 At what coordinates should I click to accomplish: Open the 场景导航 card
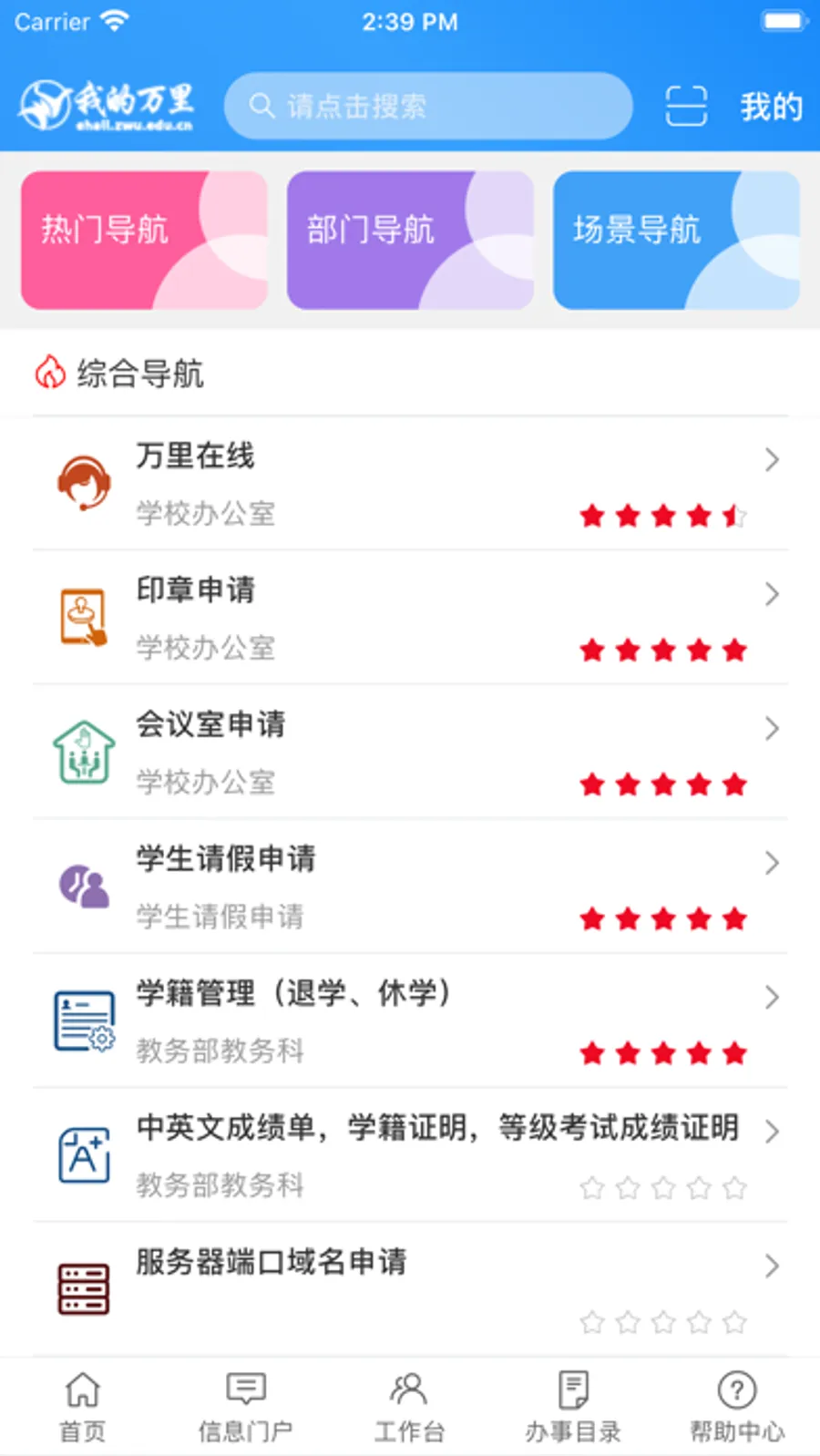pyautogui.click(x=676, y=241)
